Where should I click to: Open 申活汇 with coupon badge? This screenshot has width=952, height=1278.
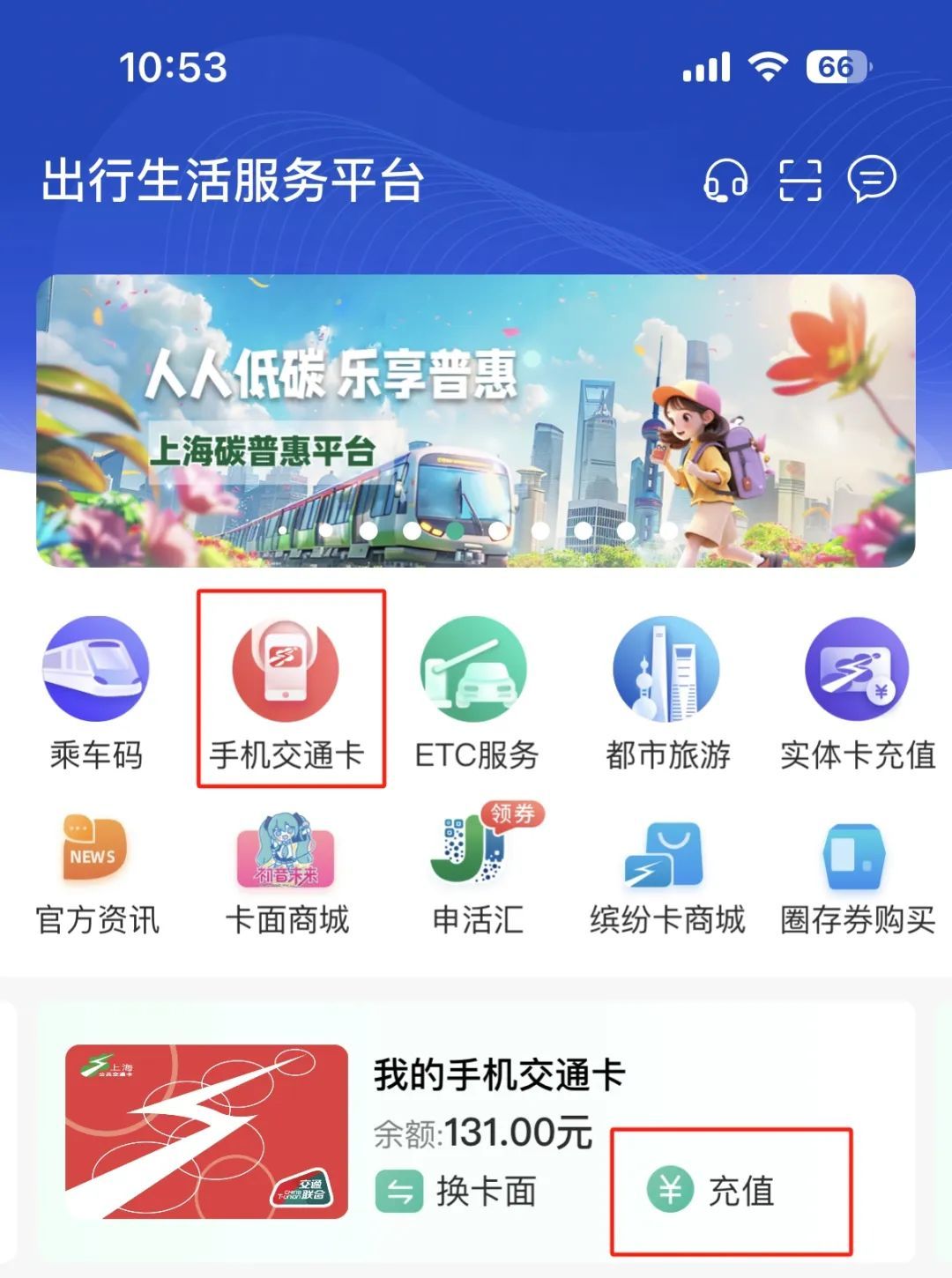point(477,873)
